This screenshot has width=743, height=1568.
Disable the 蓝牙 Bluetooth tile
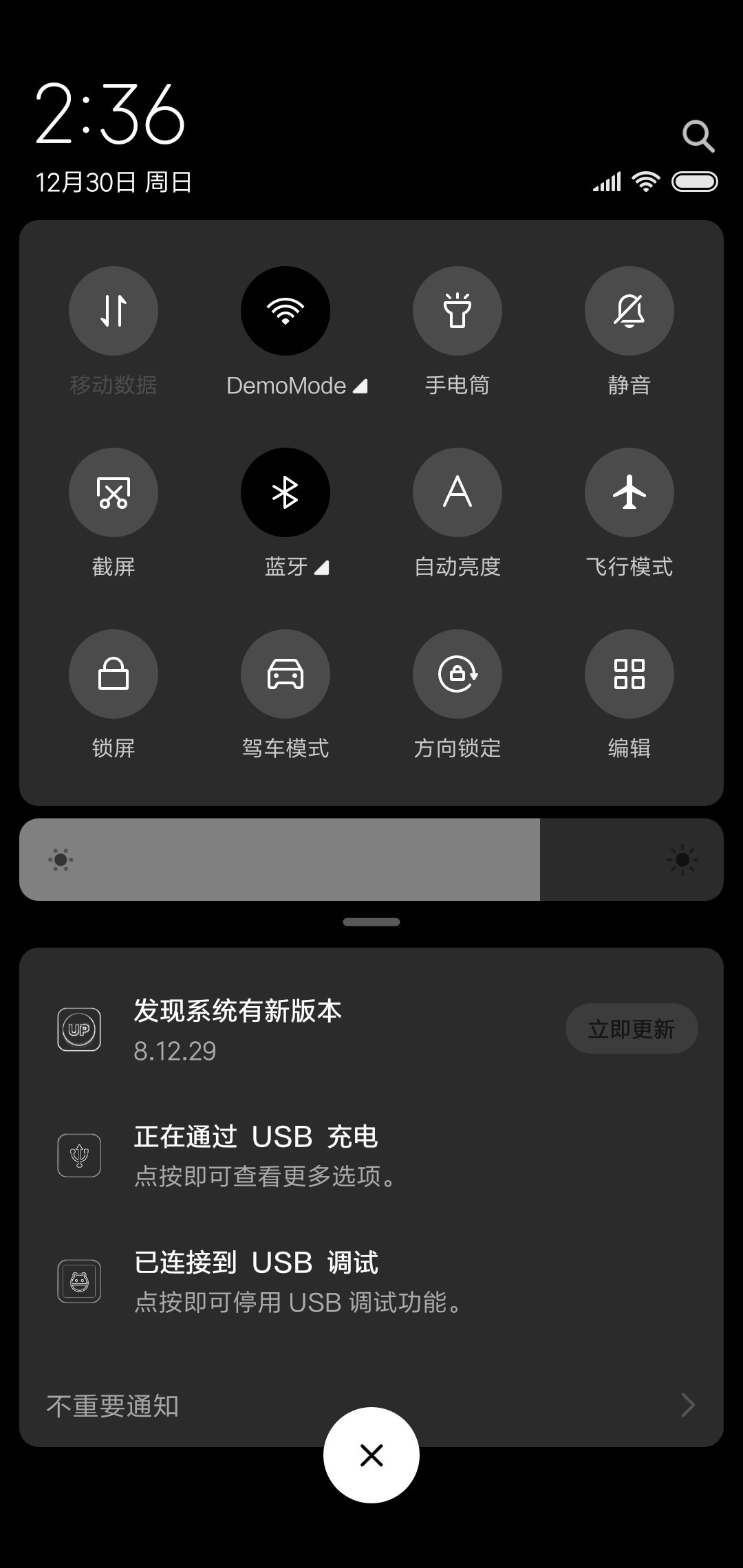(x=286, y=492)
